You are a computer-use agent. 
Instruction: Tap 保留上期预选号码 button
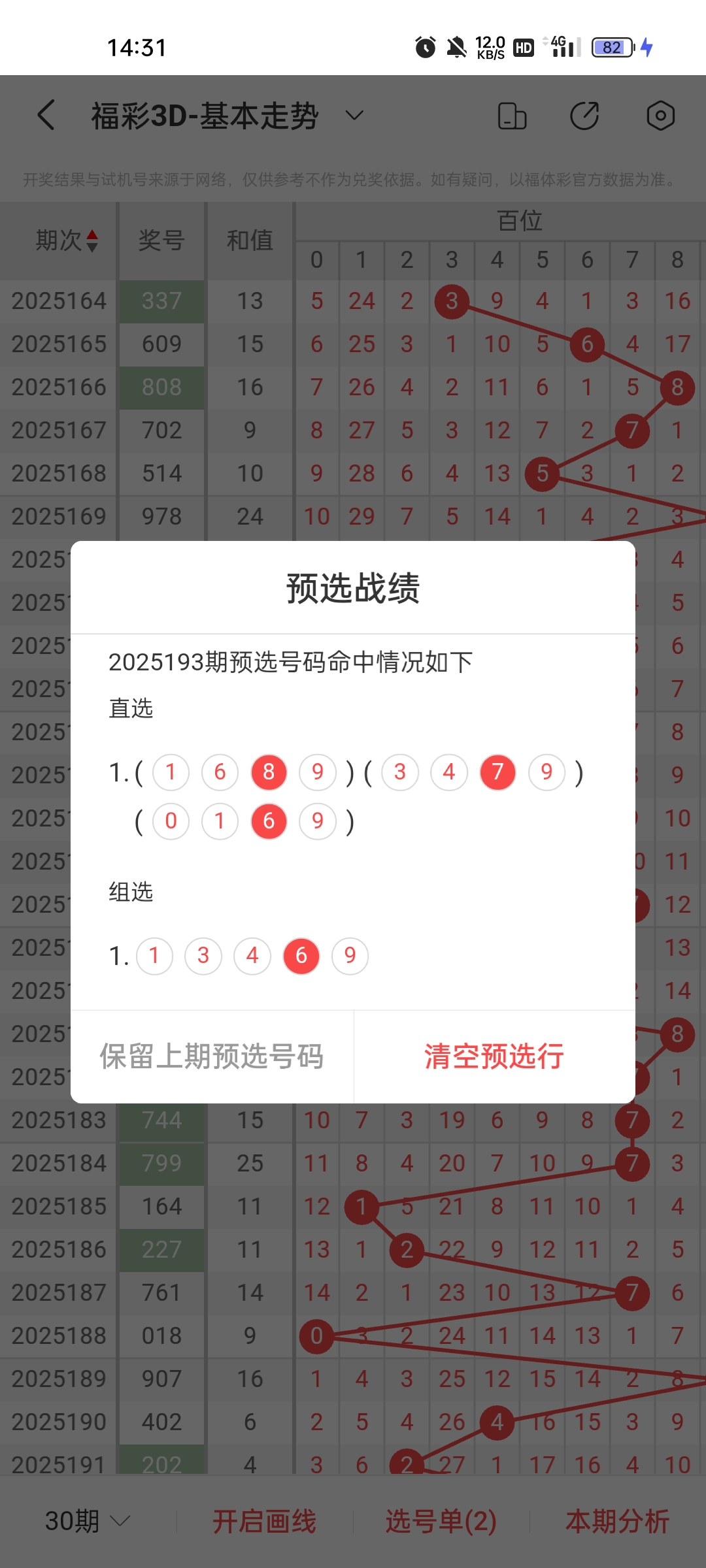pos(212,1056)
